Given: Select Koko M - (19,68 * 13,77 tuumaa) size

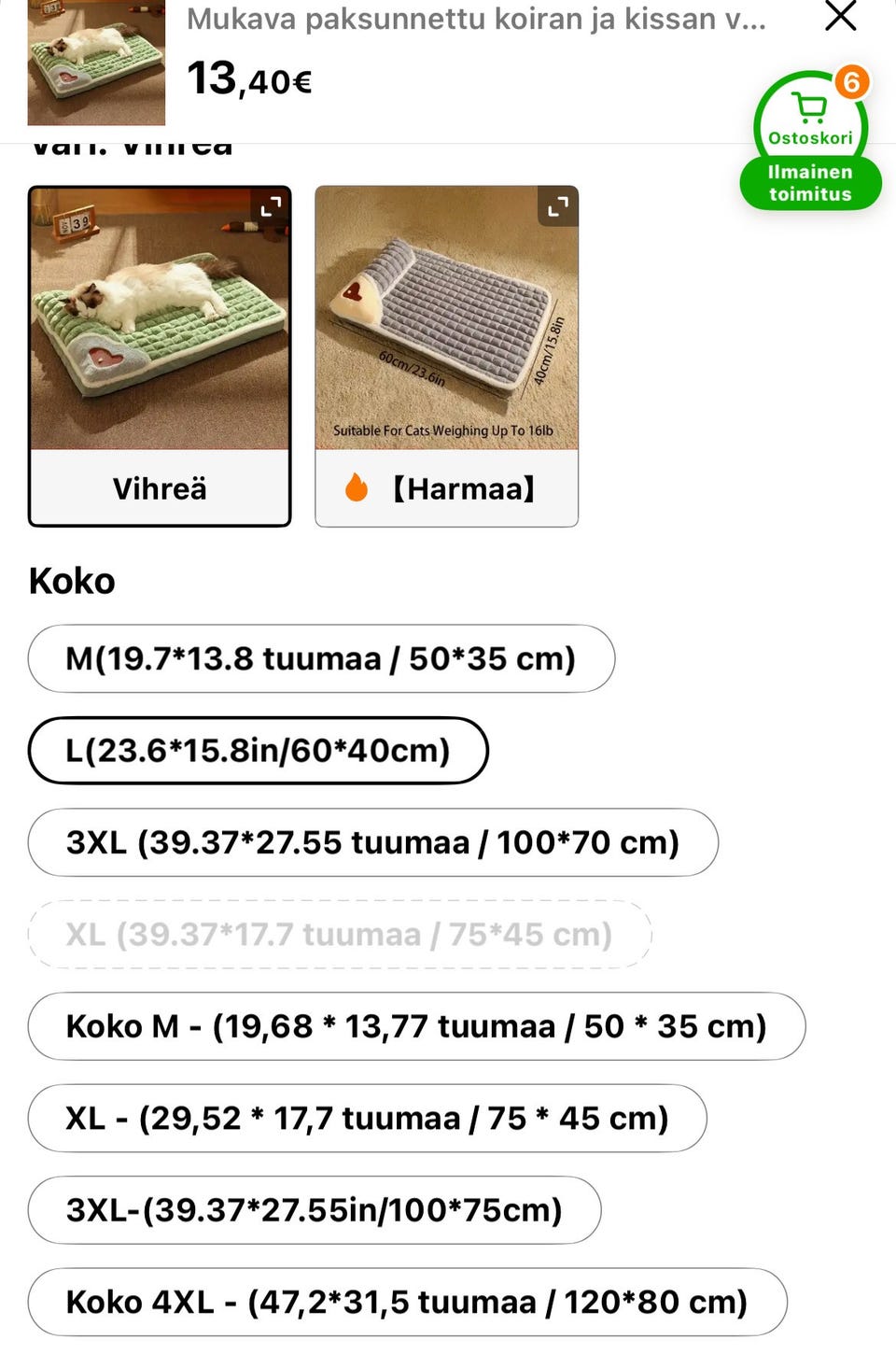Looking at the screenshot, I should [416, 1026].
